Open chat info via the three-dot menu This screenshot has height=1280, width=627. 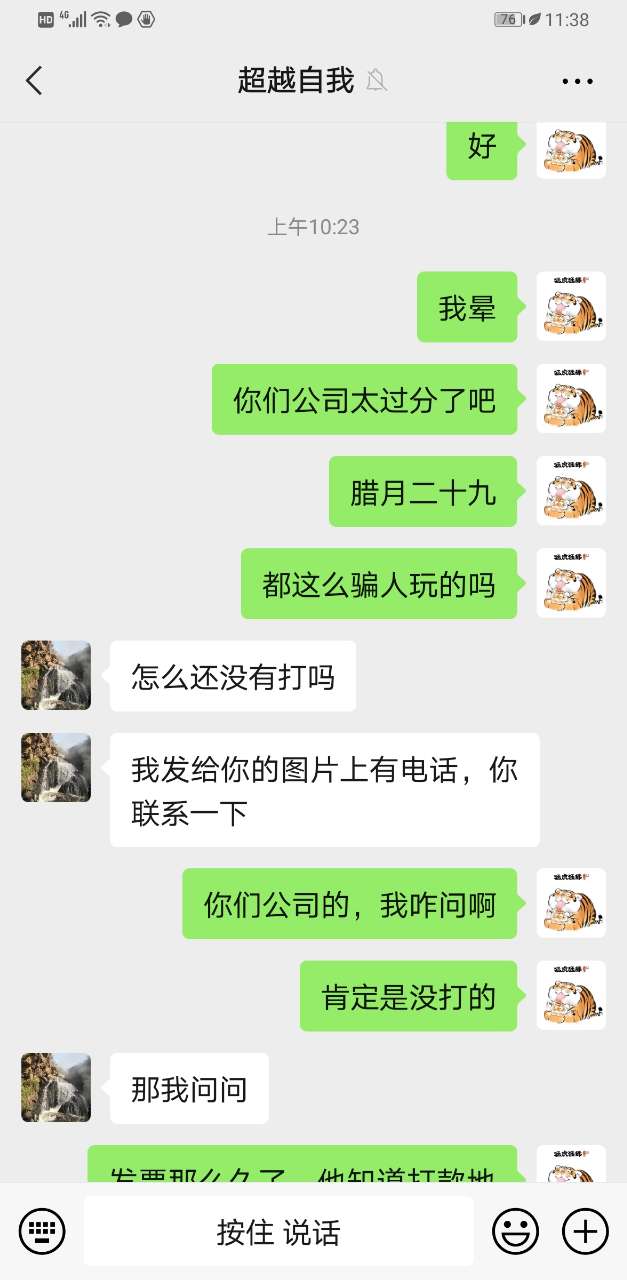pyautogui.click(x=577, y=81)
